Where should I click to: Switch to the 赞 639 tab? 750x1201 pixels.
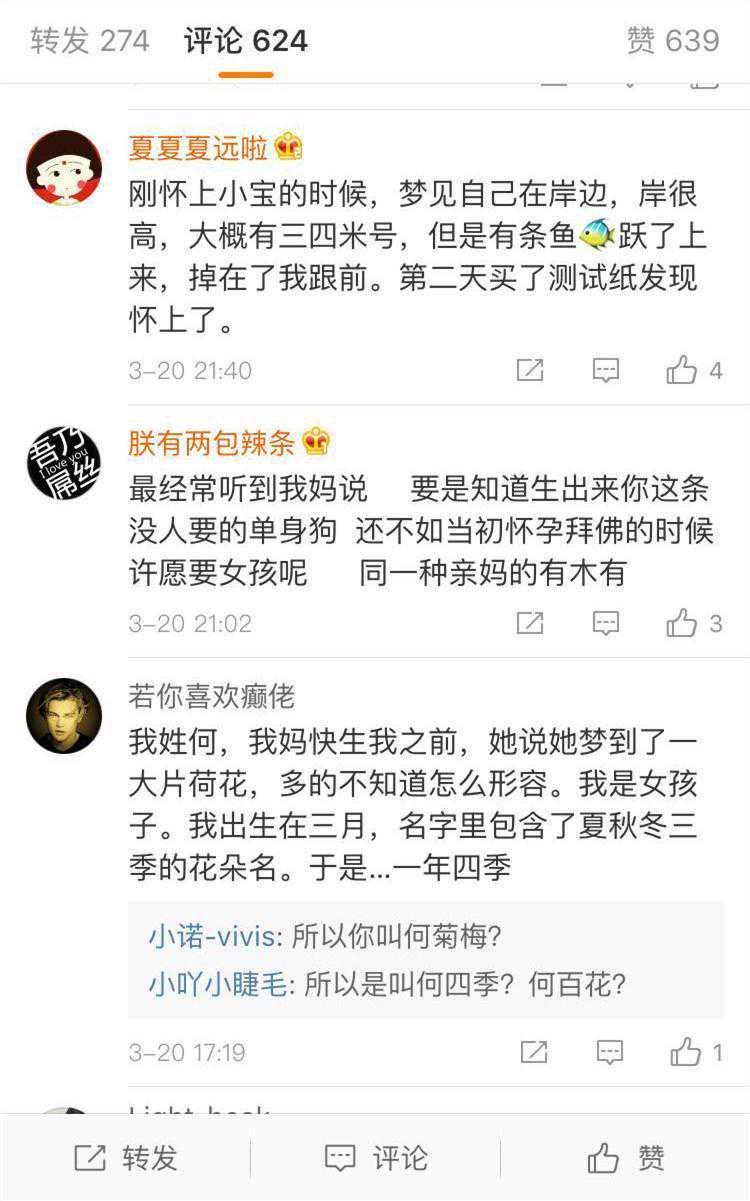pos(672,41)
